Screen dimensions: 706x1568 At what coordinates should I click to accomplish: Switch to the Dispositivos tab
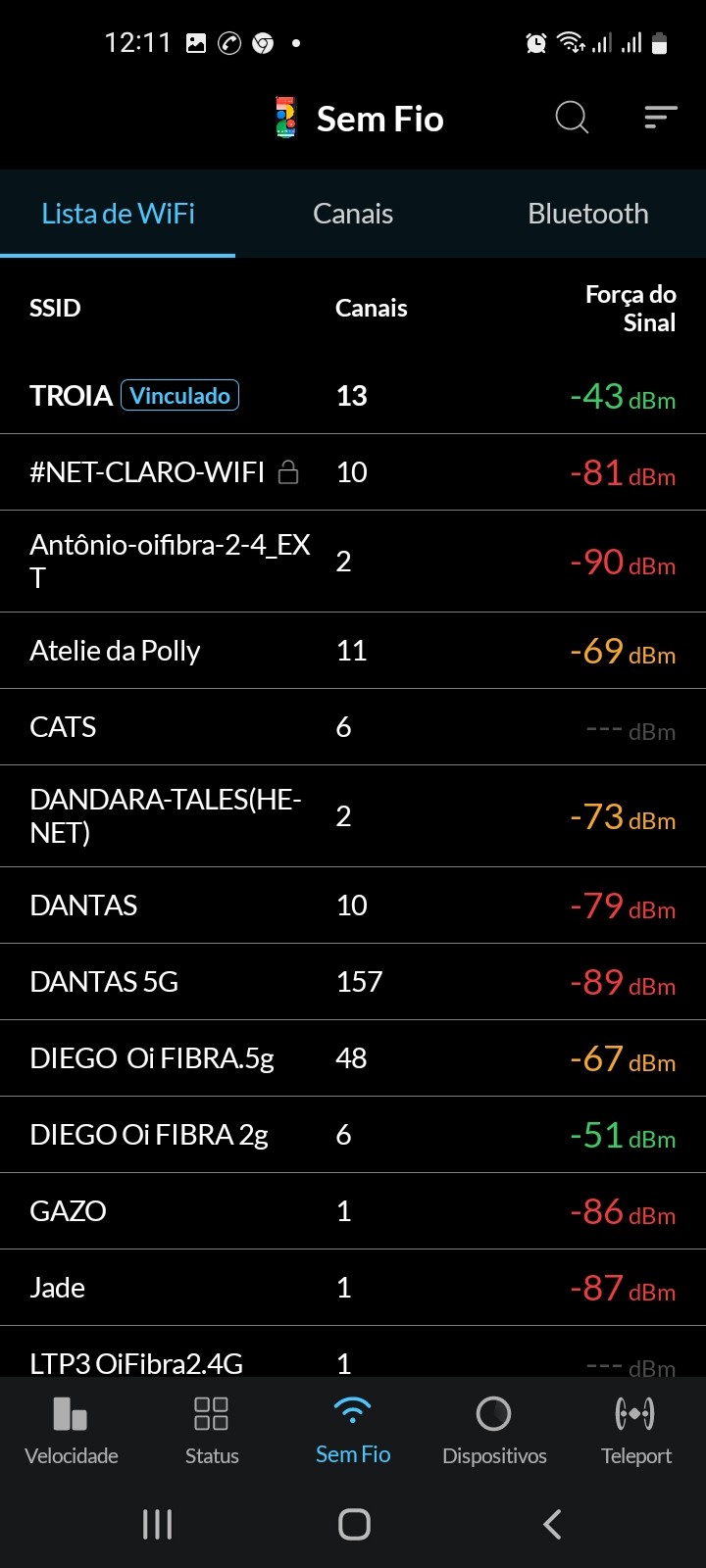point(494,1431)
